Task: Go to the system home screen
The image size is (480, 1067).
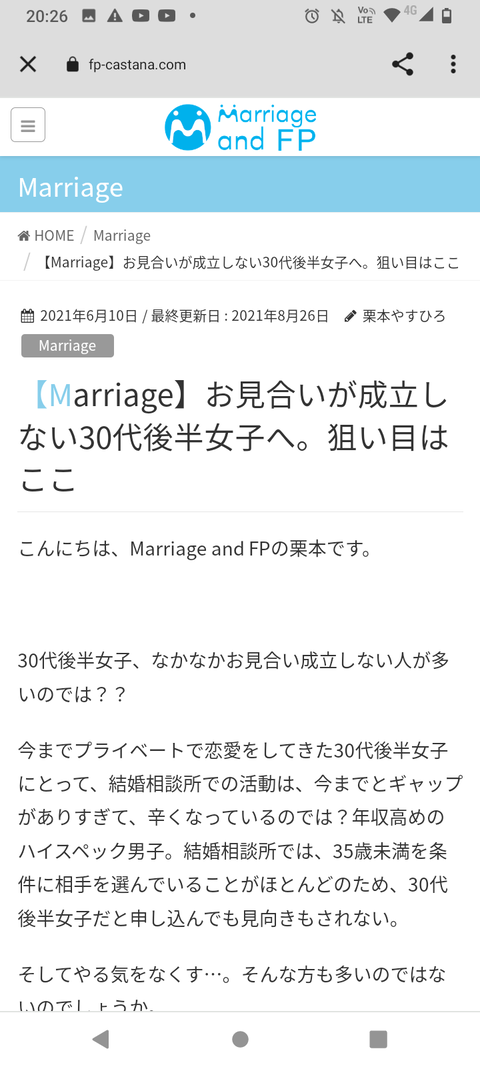Action: [x=240, y=1039]
